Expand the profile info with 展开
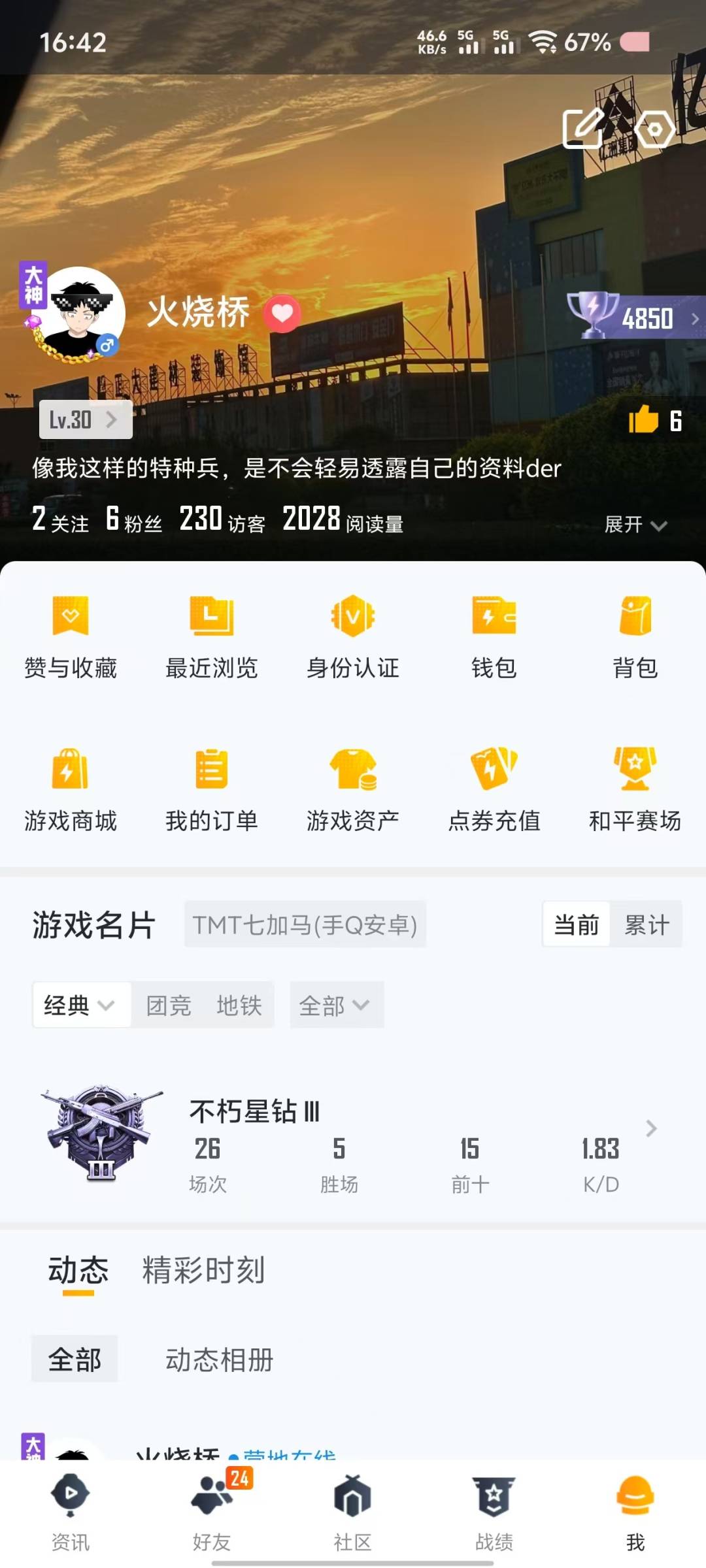Image resolution: width=706 pixels, height=1568 pixels. tap(635, 525)
